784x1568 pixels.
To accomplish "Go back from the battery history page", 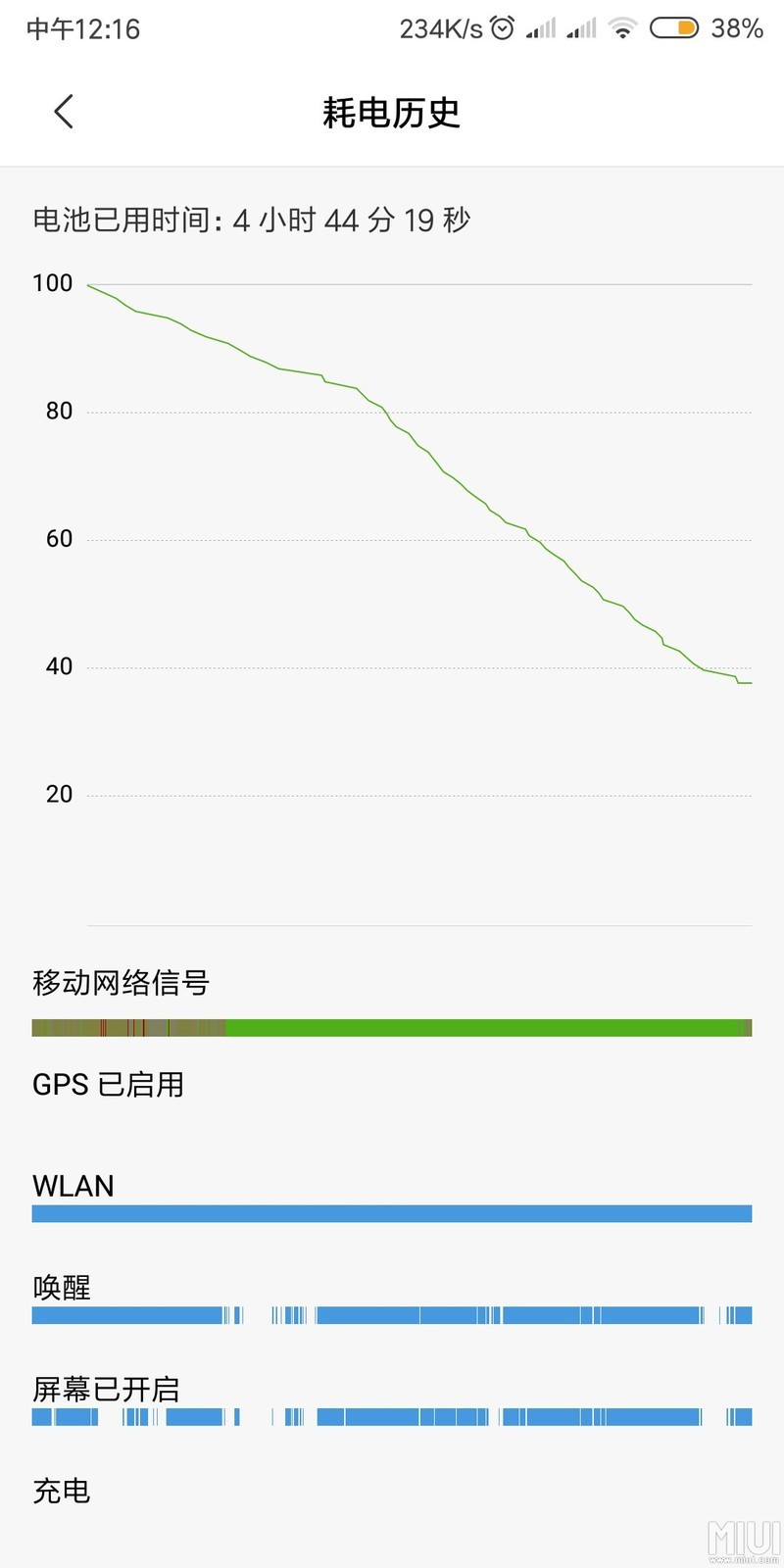I will click(64, 112).
